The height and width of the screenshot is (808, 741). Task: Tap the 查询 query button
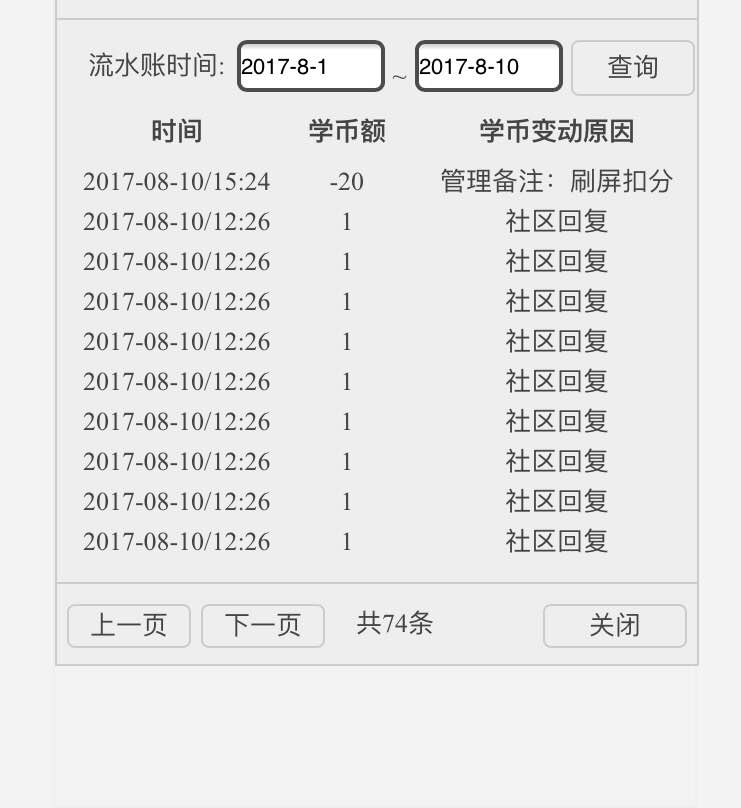(x=632, y=68)
